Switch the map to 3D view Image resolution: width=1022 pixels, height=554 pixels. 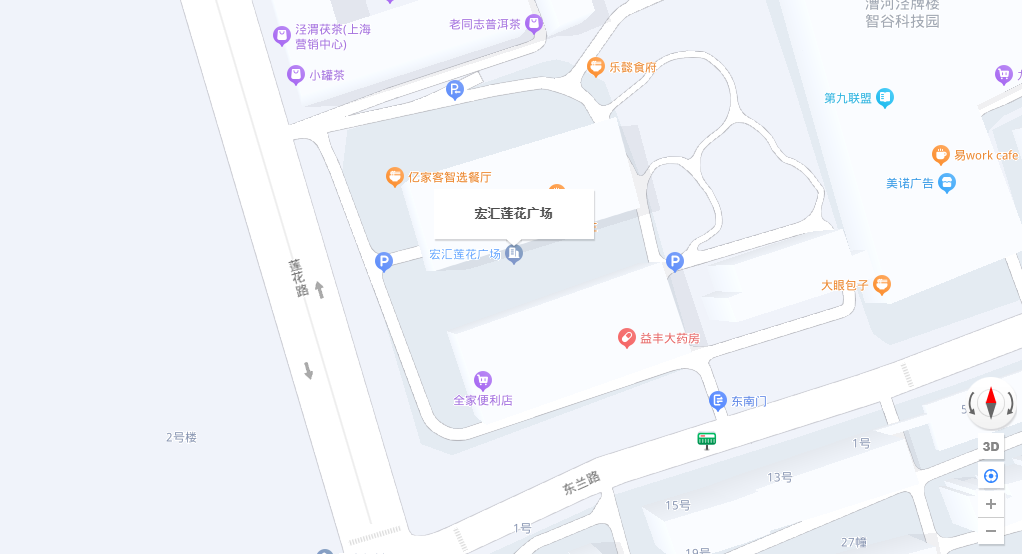coord(991,446)
